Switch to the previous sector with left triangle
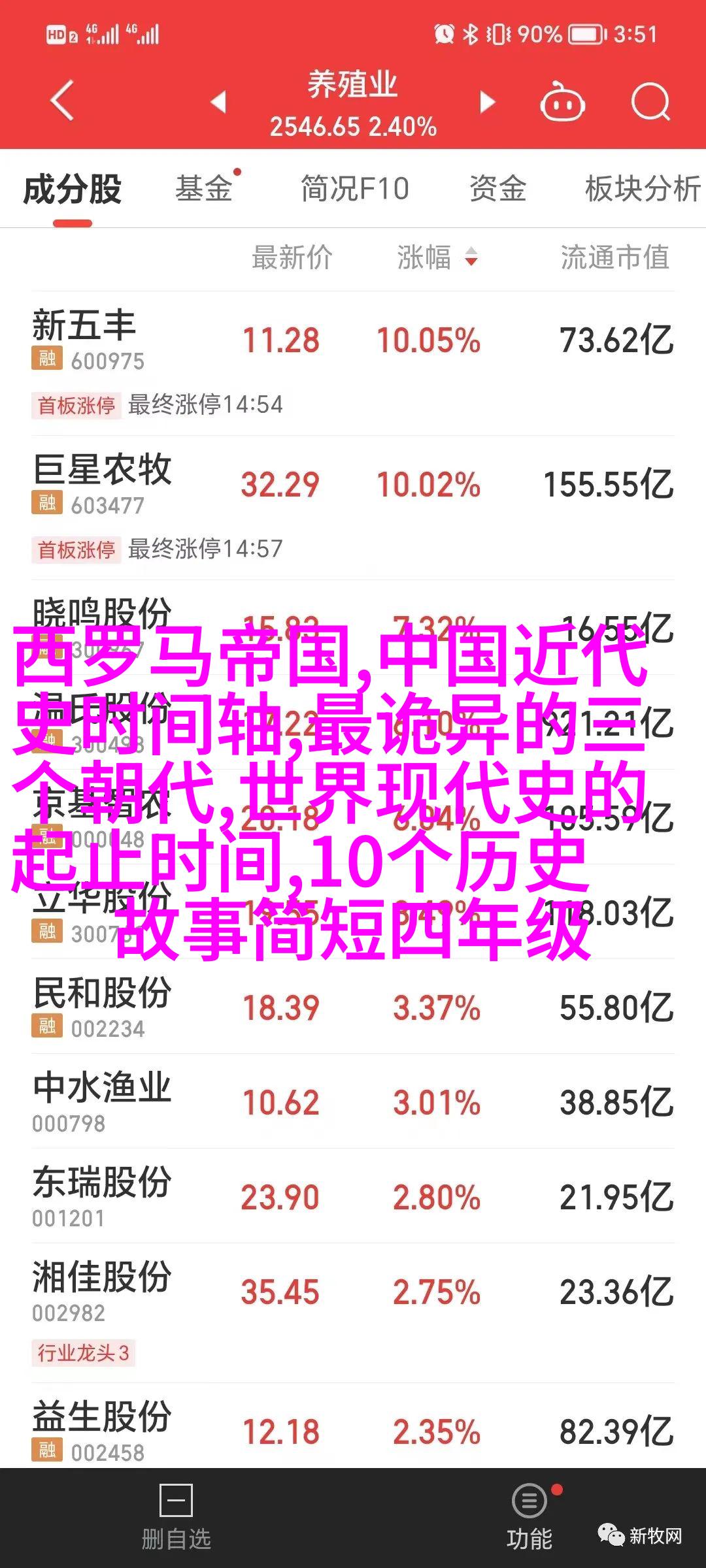The width and height of the screenshot is (706, 1568). pyautogui.click(x=219, y=102)
